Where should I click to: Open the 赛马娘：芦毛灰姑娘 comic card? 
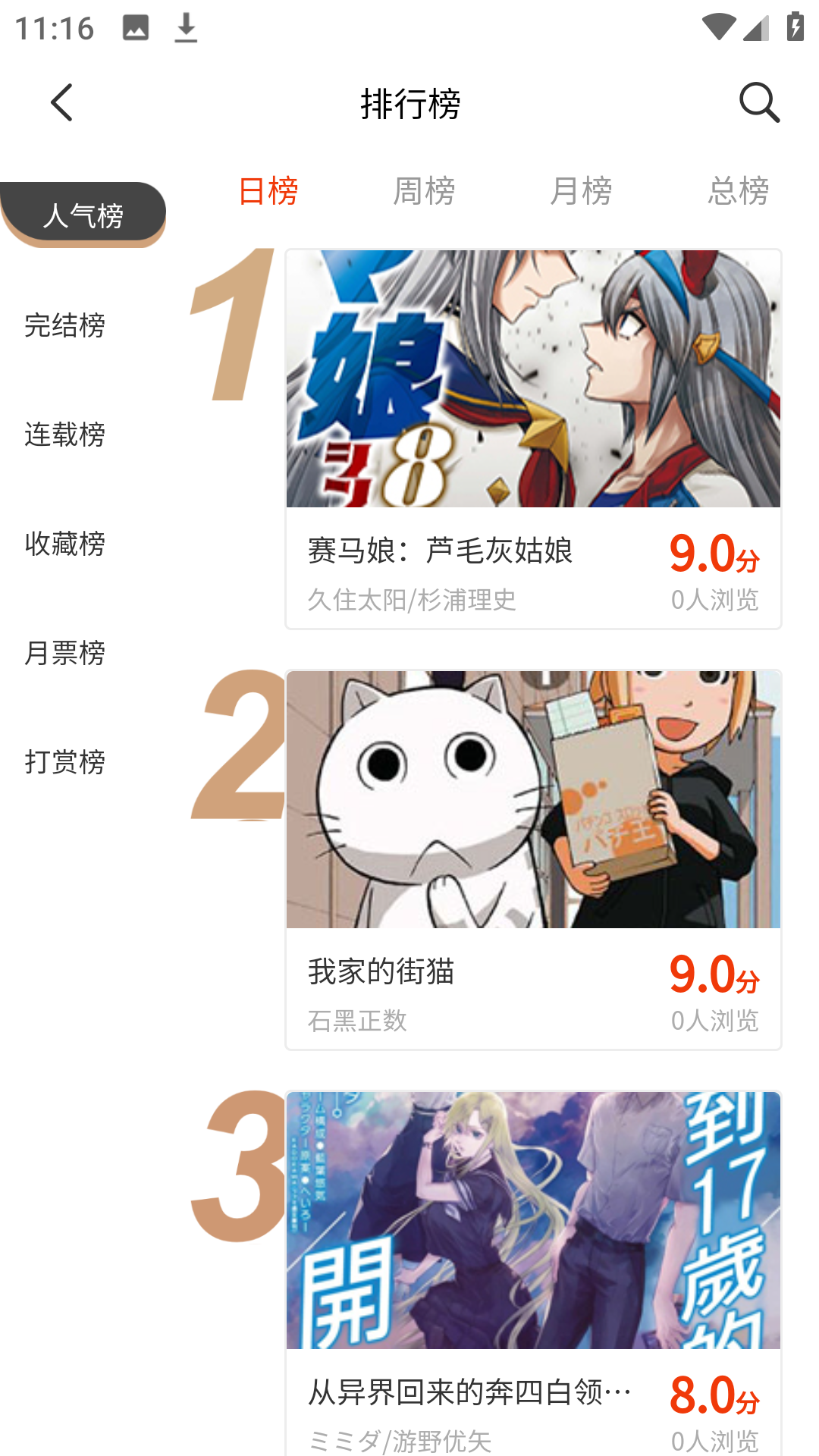(x=533, y=440)
